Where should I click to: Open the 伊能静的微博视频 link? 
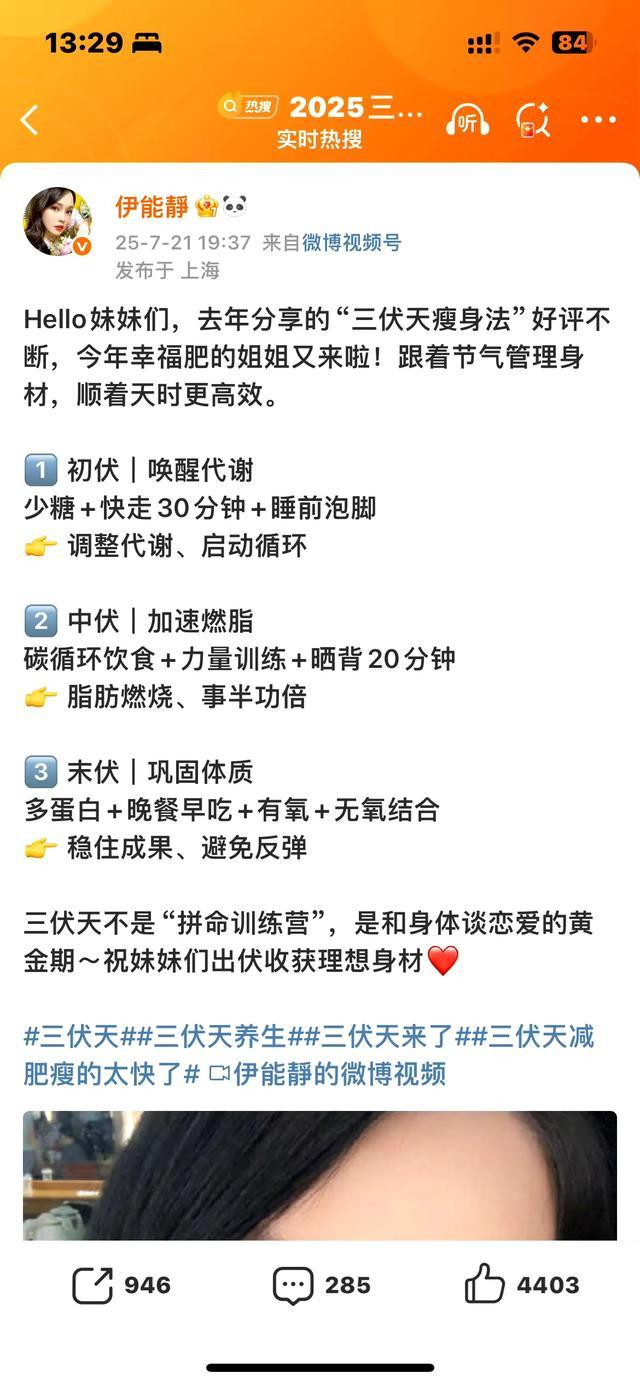click(x=327, y=1074)
